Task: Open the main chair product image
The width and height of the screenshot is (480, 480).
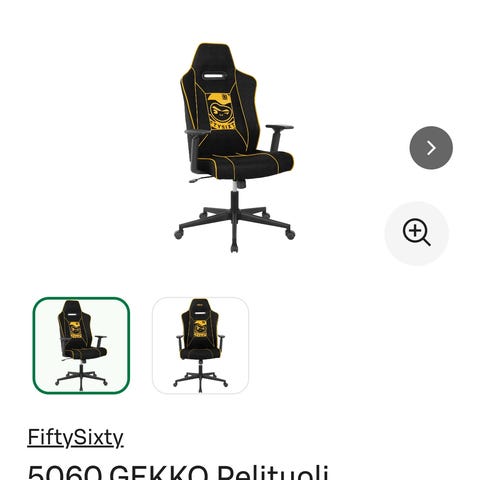Action: tap(235, 148)
